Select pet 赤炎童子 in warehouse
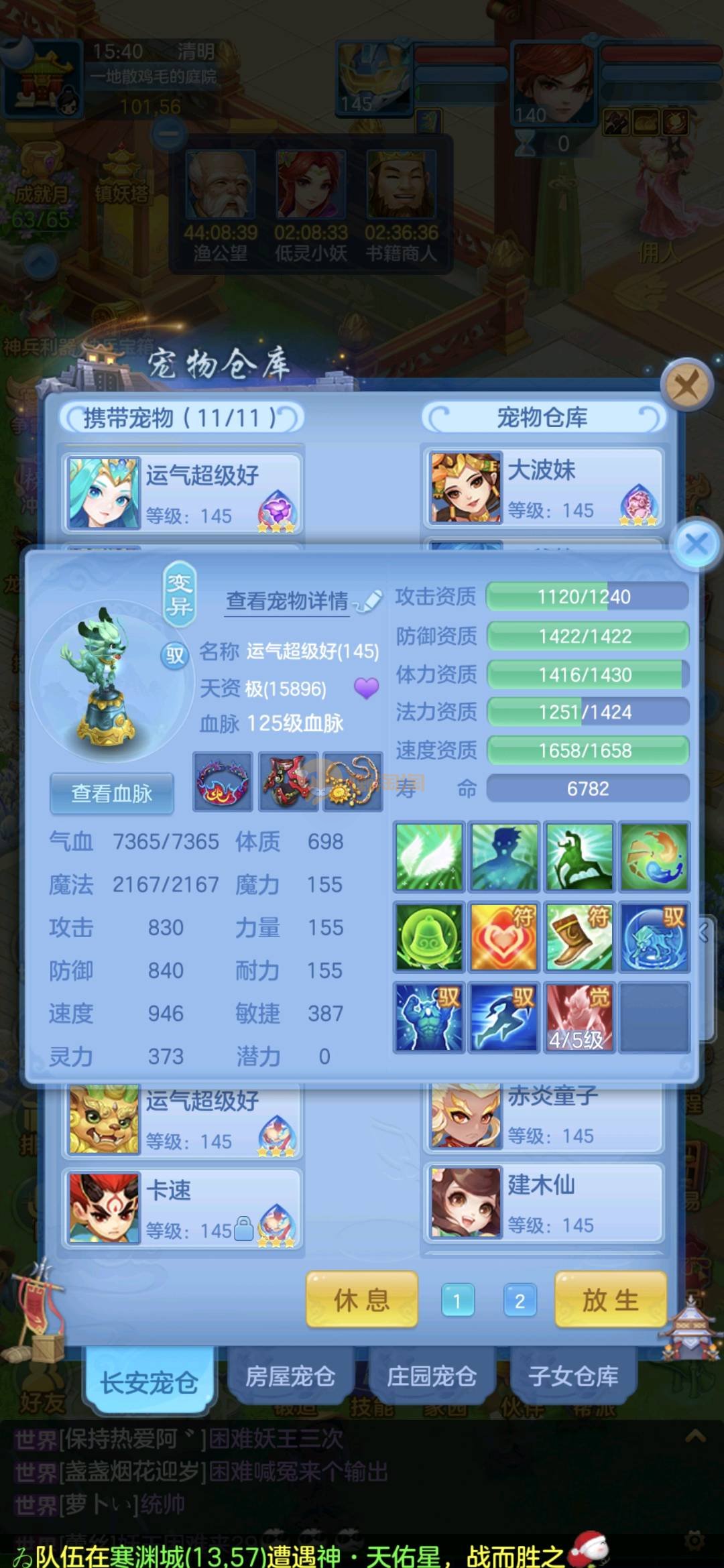 pyautogui.click(x=543, y=1115)
